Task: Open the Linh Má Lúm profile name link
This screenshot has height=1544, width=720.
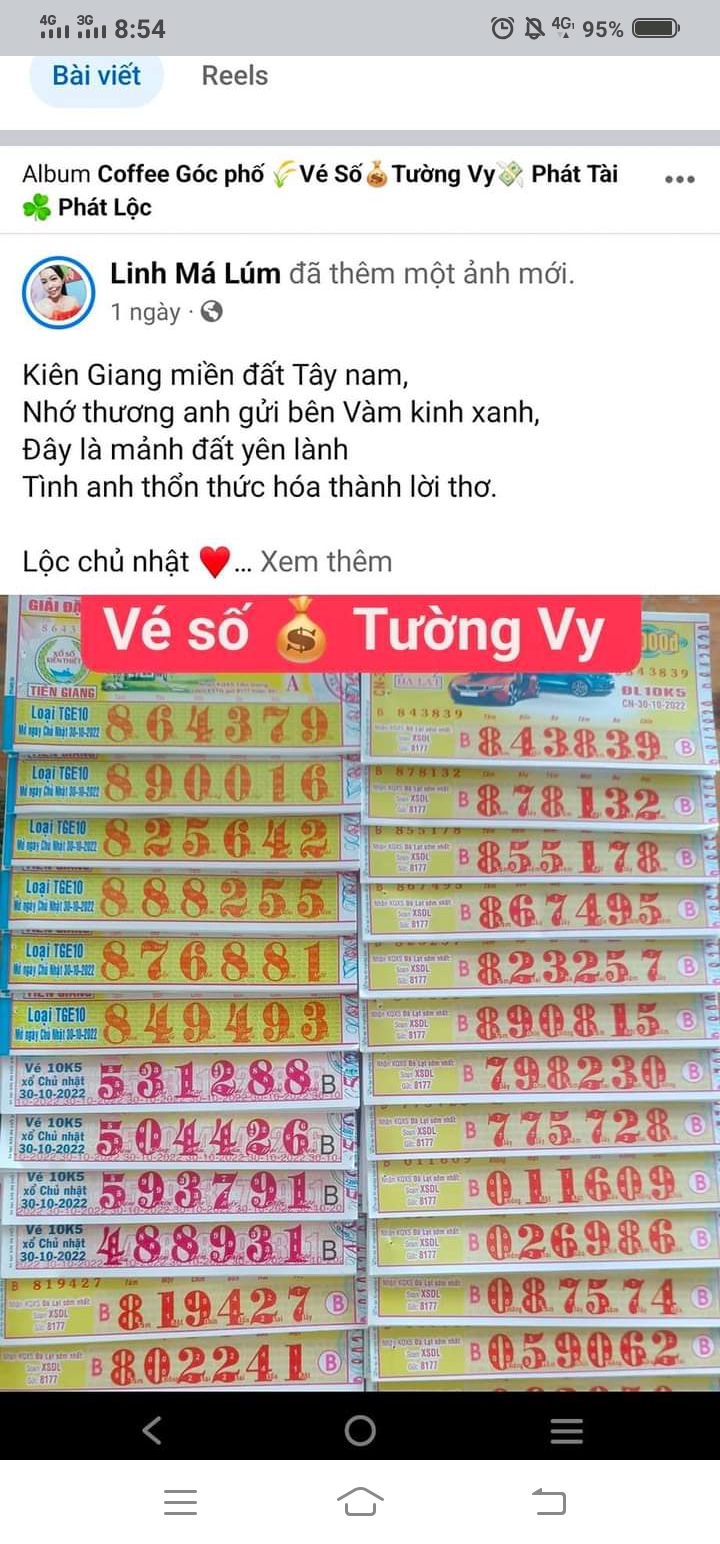Action: [x=195, y=274]
